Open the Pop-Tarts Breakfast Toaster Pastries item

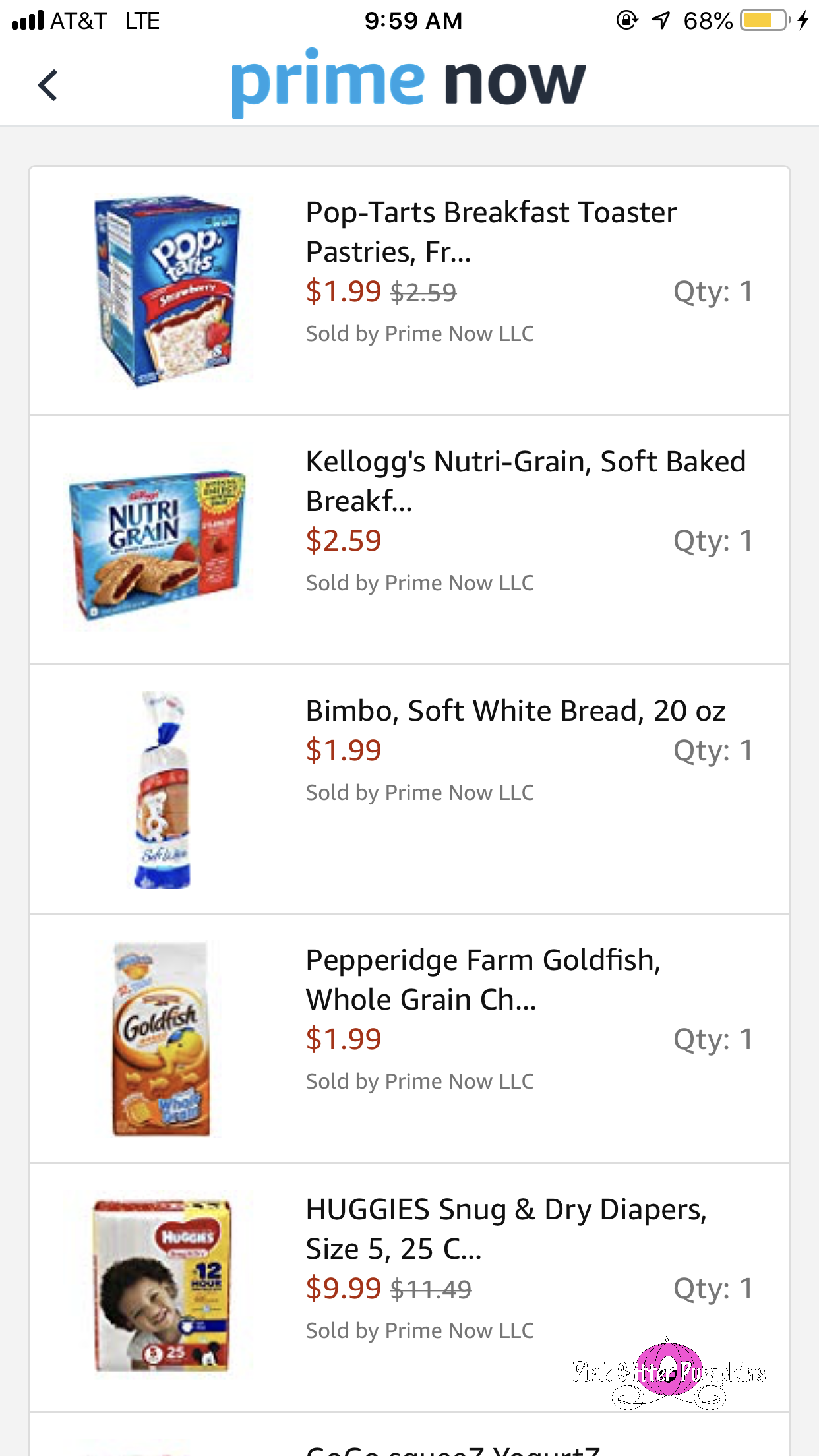pyautogui.click(x=491, y=232)
